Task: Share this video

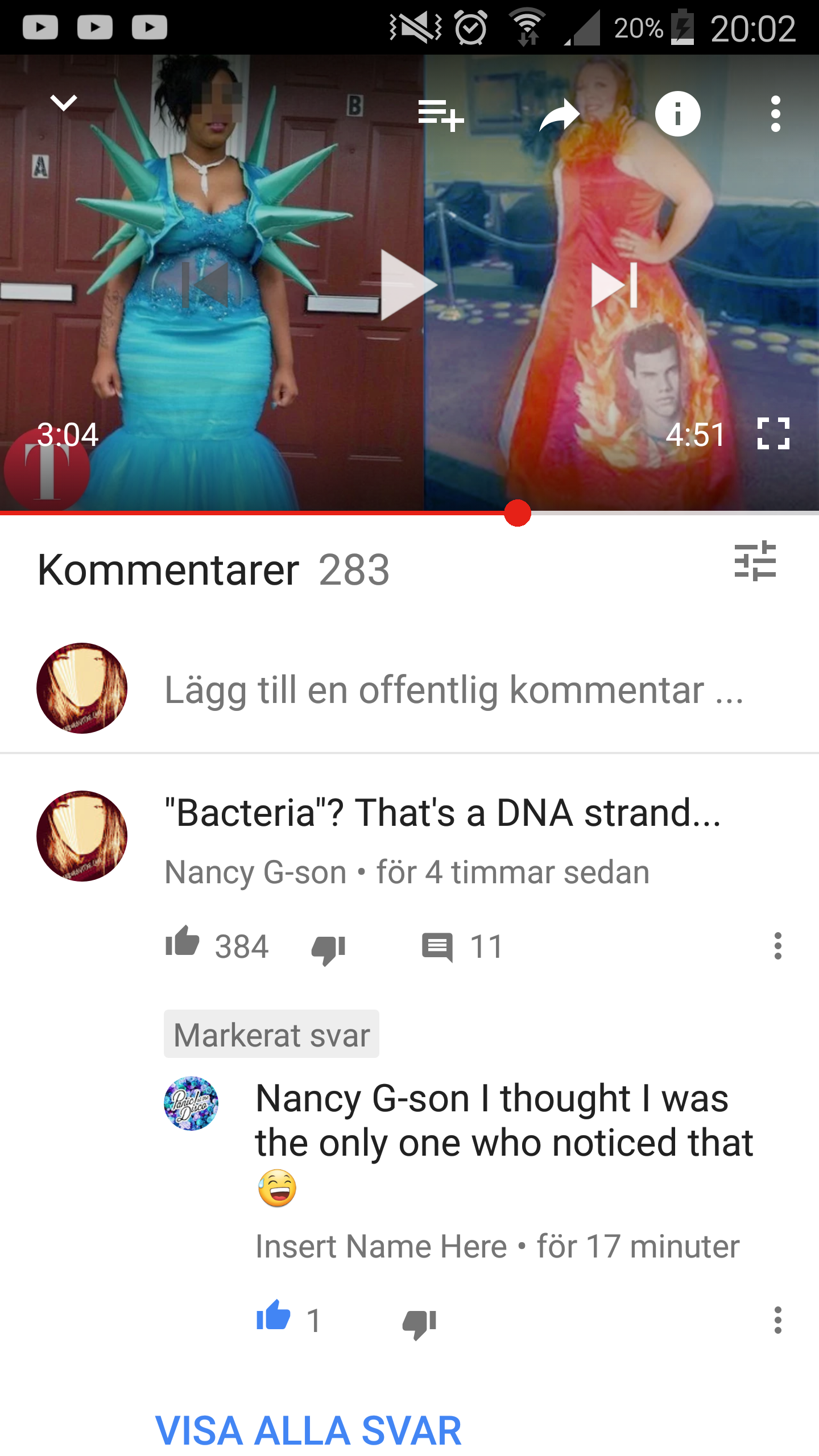Action: click(x=559, y=114)
